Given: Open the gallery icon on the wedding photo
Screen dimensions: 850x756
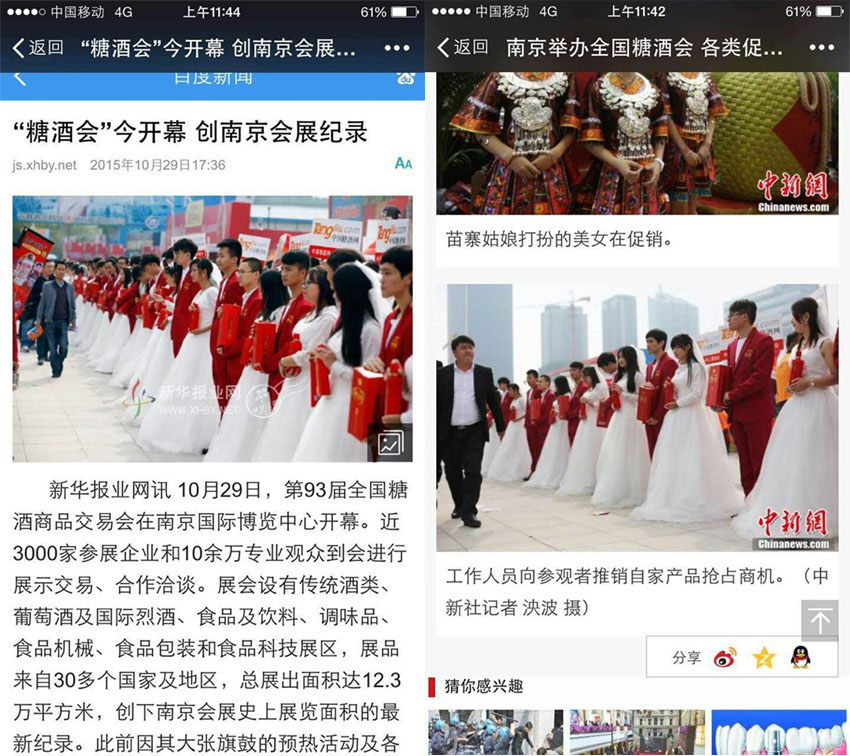Looking at the screenshot, I should pos(391,443).
